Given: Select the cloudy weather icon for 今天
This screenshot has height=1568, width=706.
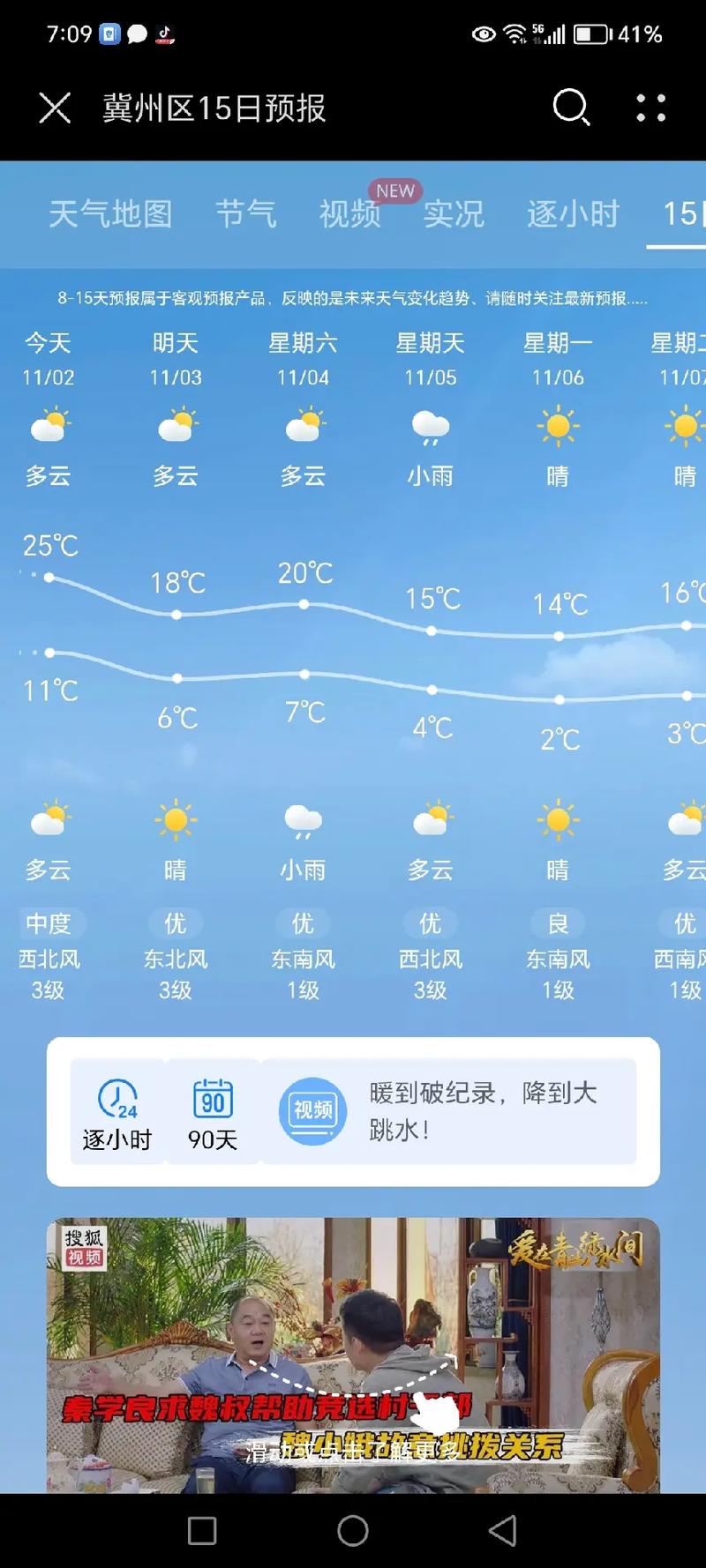Looking at the screenshot, I should [x=49, y=427].
